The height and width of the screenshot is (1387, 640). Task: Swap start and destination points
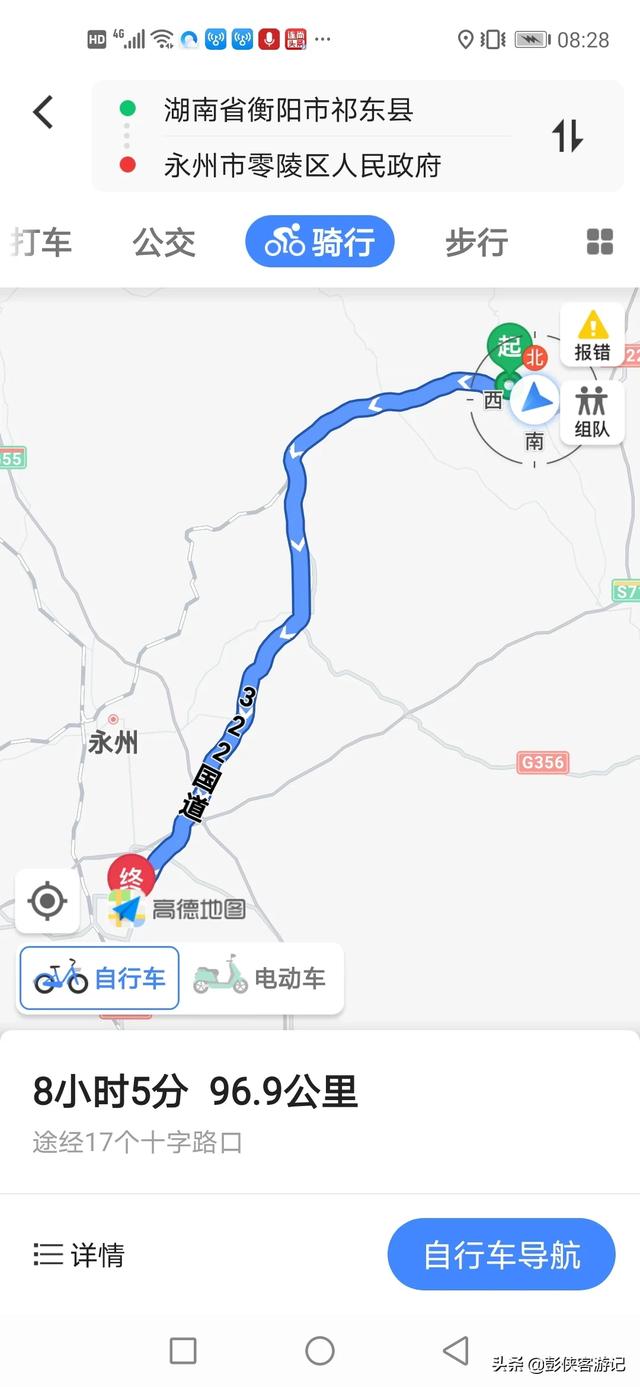pyautogui.click(x=567, y=136)
